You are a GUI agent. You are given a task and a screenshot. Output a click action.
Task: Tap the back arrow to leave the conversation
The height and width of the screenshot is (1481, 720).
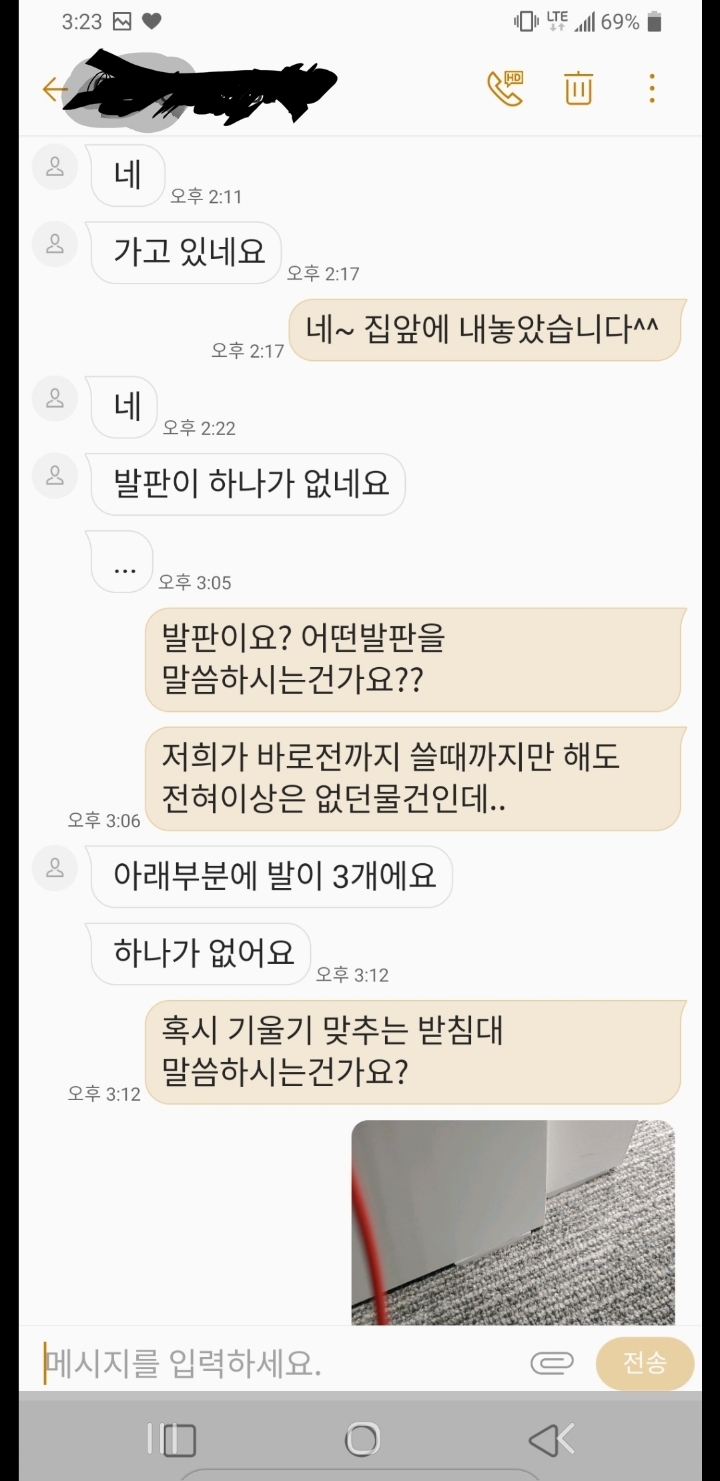(52, 89)
